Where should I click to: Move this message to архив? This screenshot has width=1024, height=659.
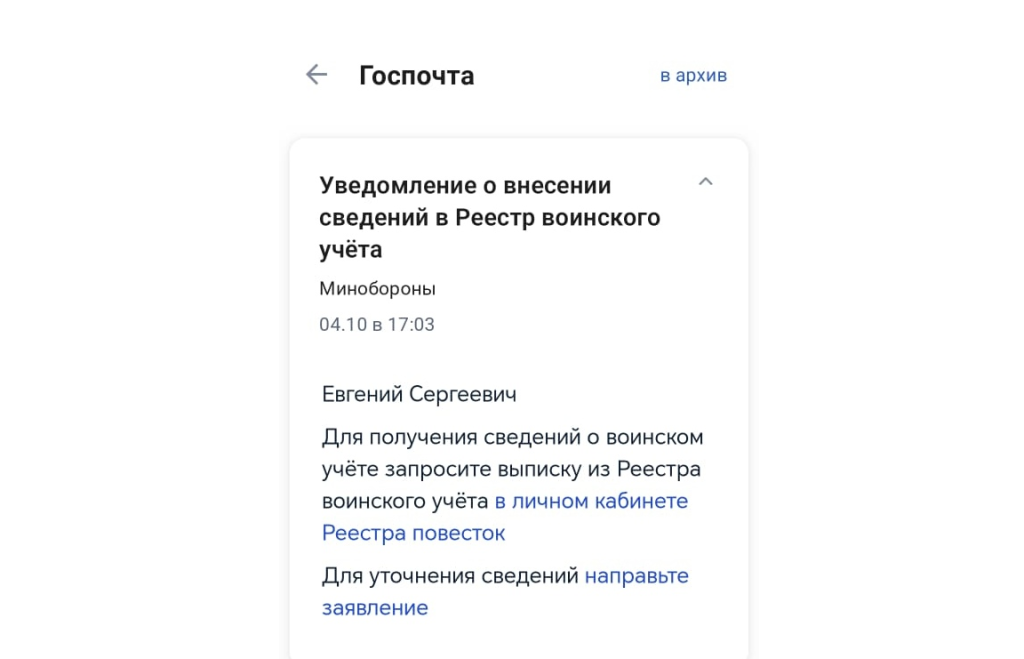[693, 76]
